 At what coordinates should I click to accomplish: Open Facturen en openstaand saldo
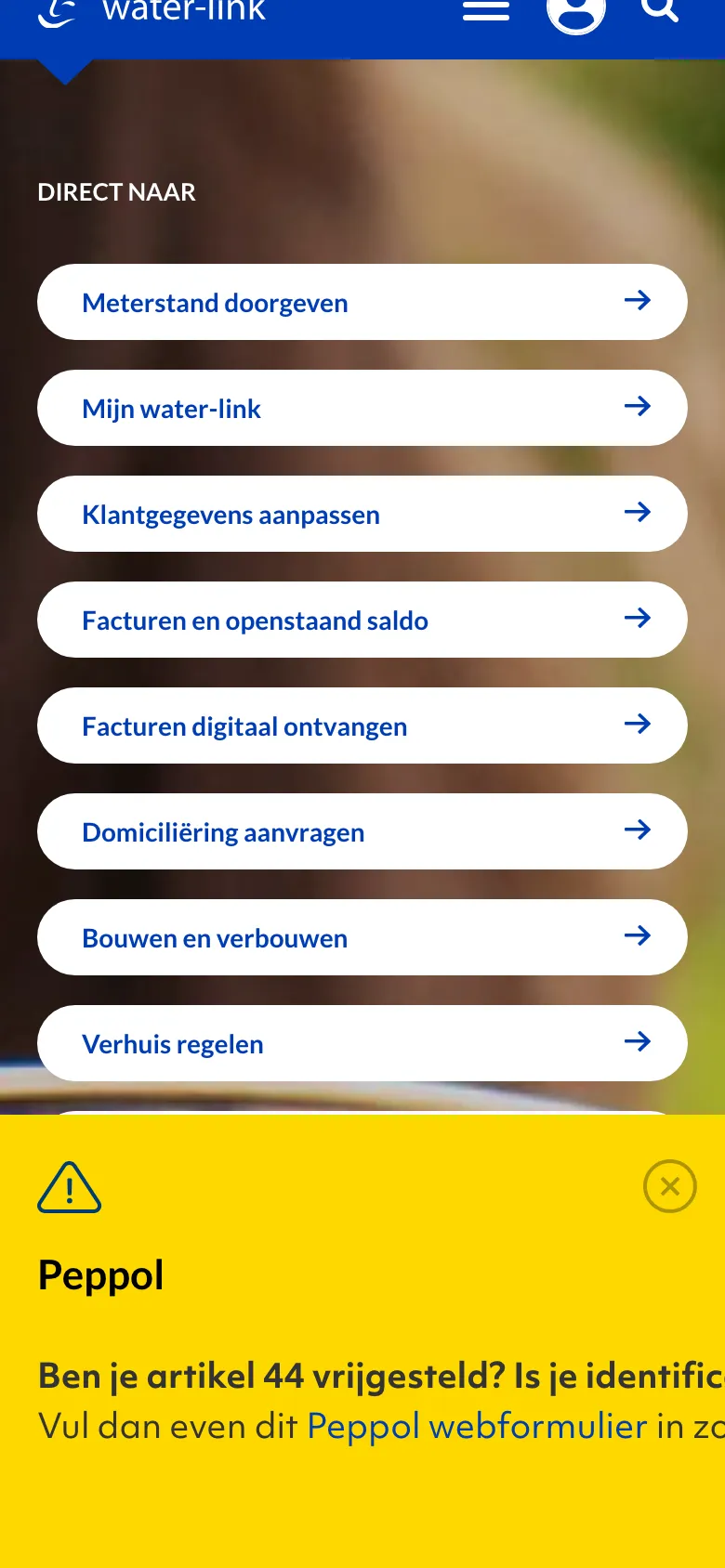click(x=362, y=620)
